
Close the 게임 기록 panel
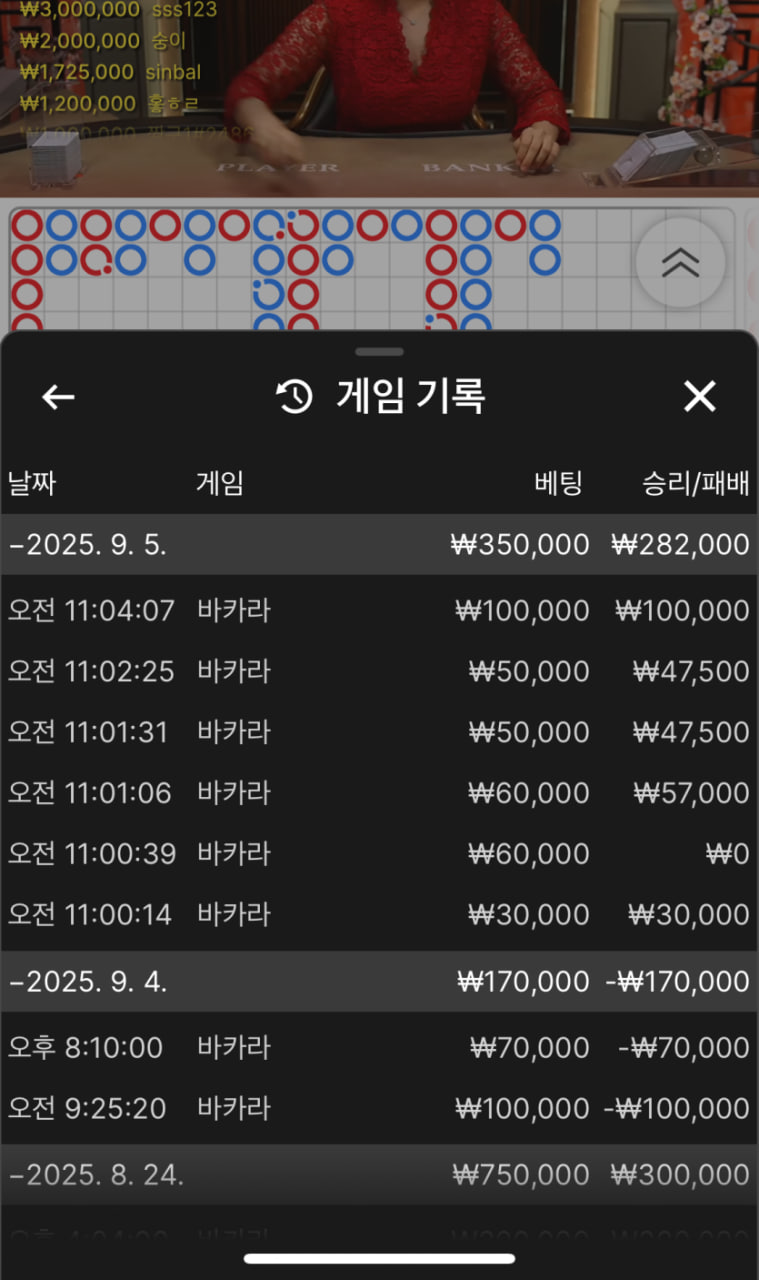[x=699, y=397]
